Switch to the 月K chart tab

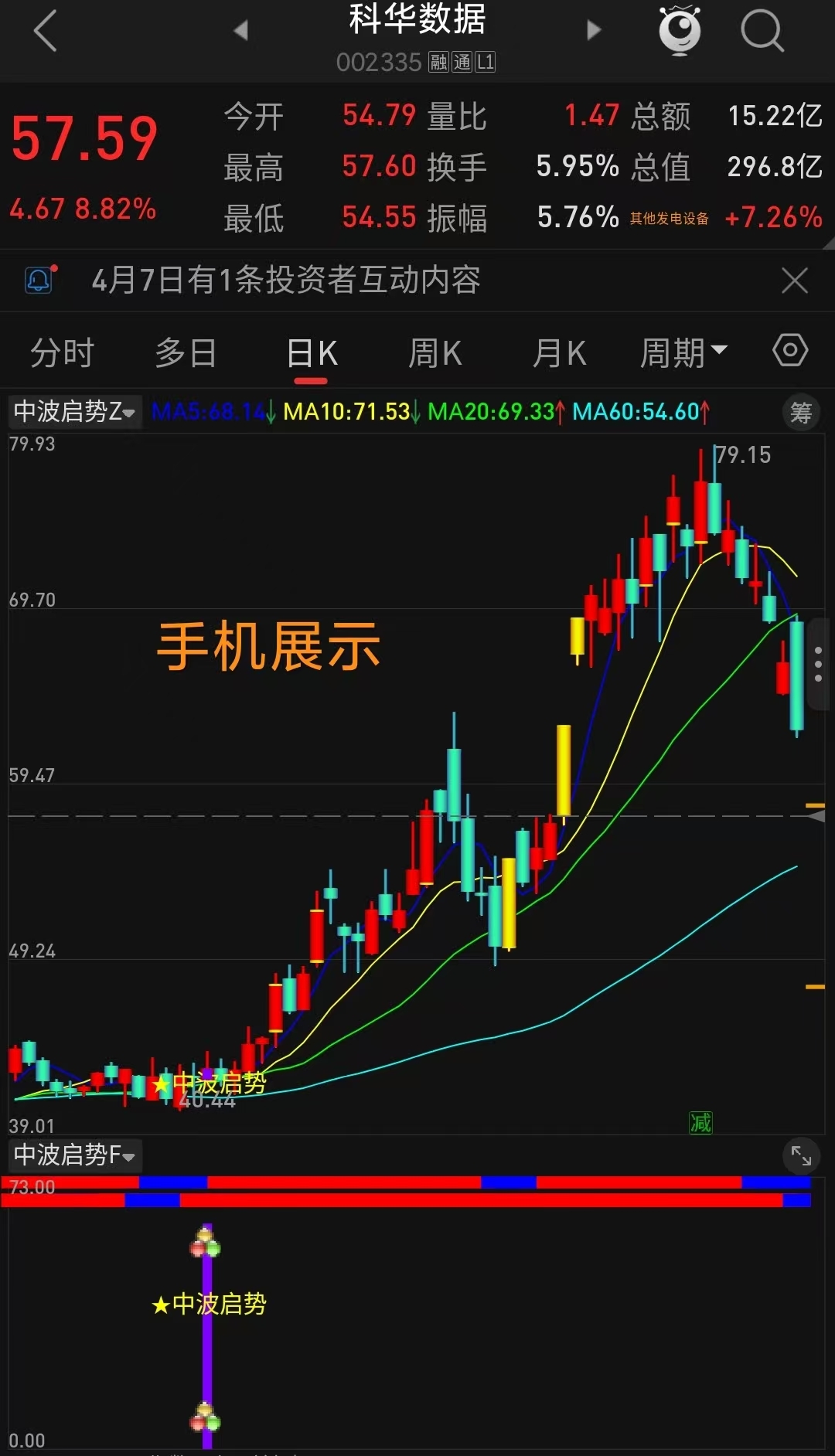click(x=559, y=354)
